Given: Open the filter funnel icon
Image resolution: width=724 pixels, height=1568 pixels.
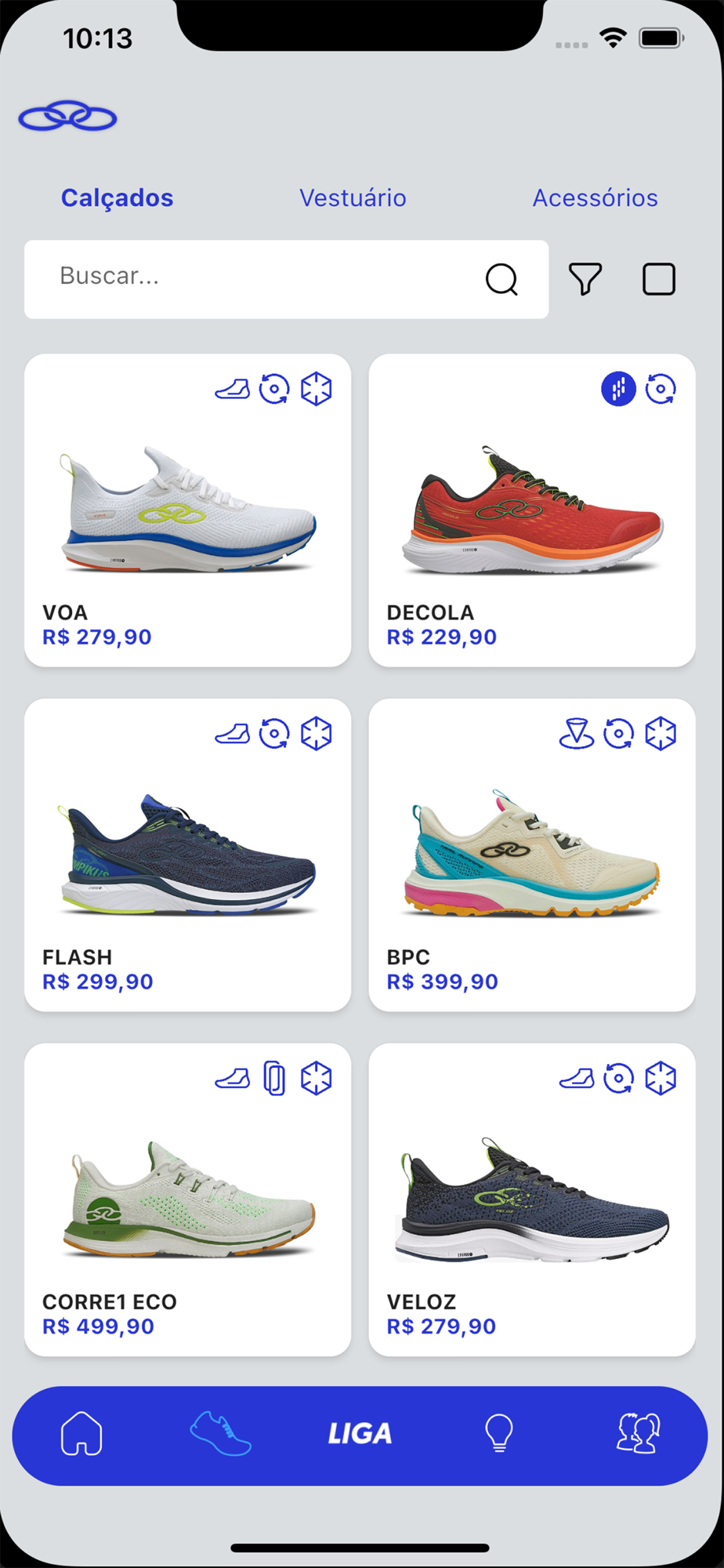Looking at the screenshot, I should [x=585, y=279].
